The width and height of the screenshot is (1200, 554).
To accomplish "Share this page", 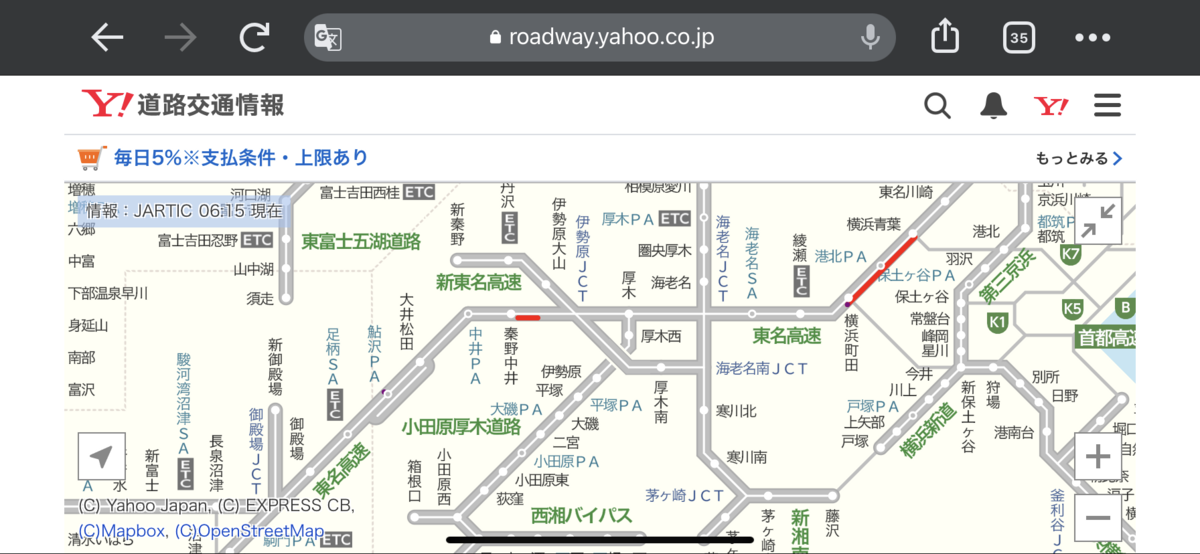I will click(x=945, y=38).
